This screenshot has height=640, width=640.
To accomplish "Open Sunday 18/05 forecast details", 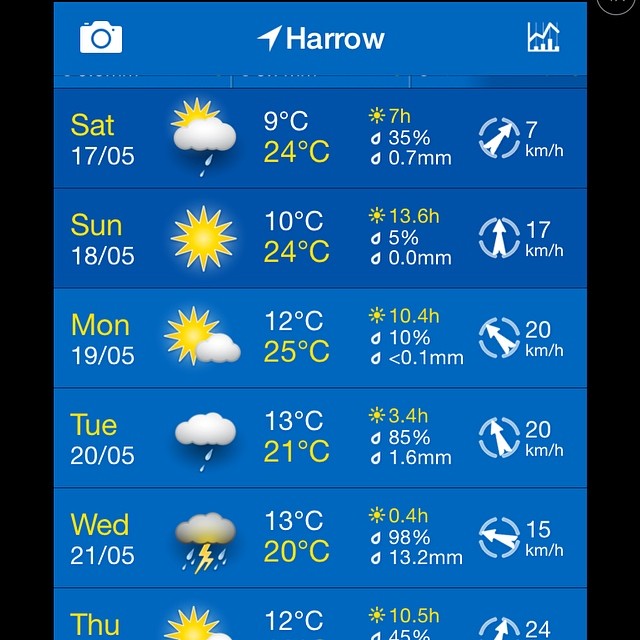I will click(x=320, y=238).
